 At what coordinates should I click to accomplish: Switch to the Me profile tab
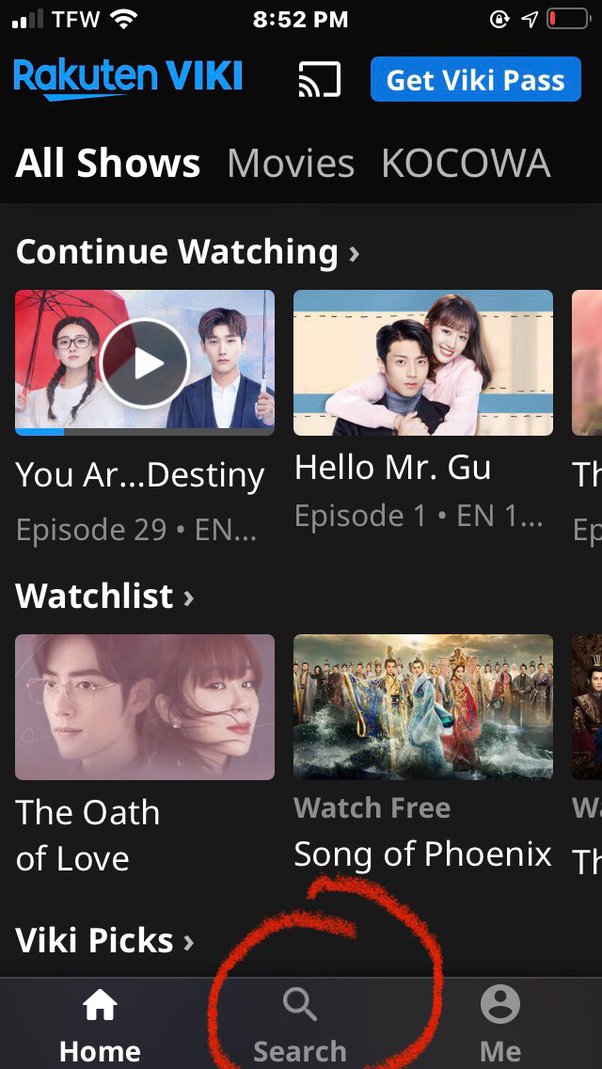pyautogui.click(x=500, y=1024)
